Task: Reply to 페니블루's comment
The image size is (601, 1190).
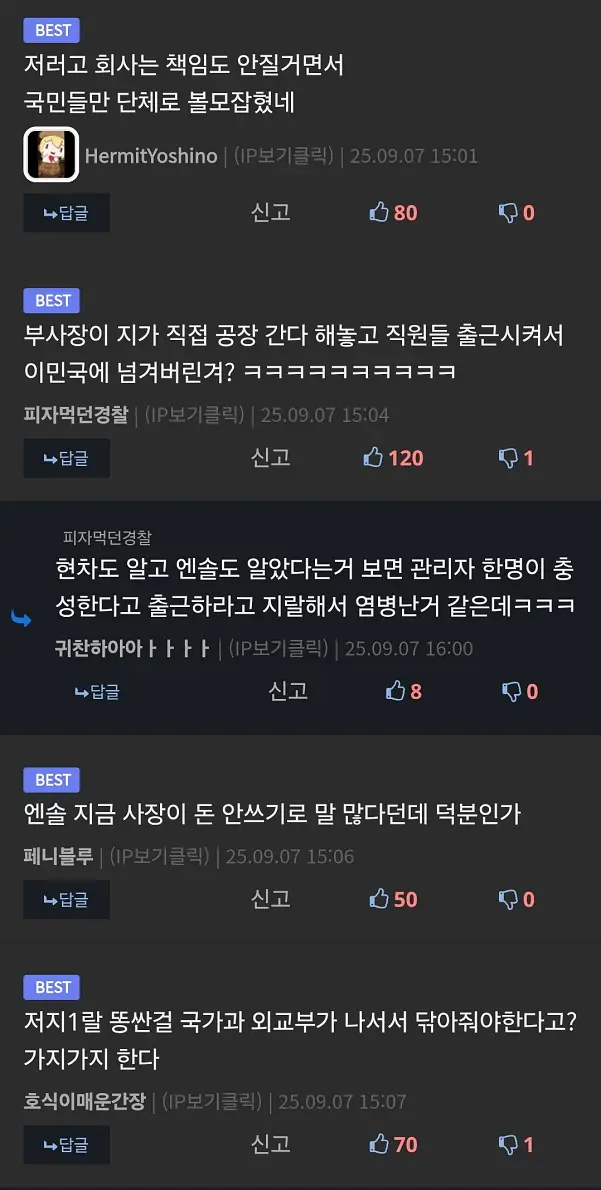Action: (x=66, y=899)
